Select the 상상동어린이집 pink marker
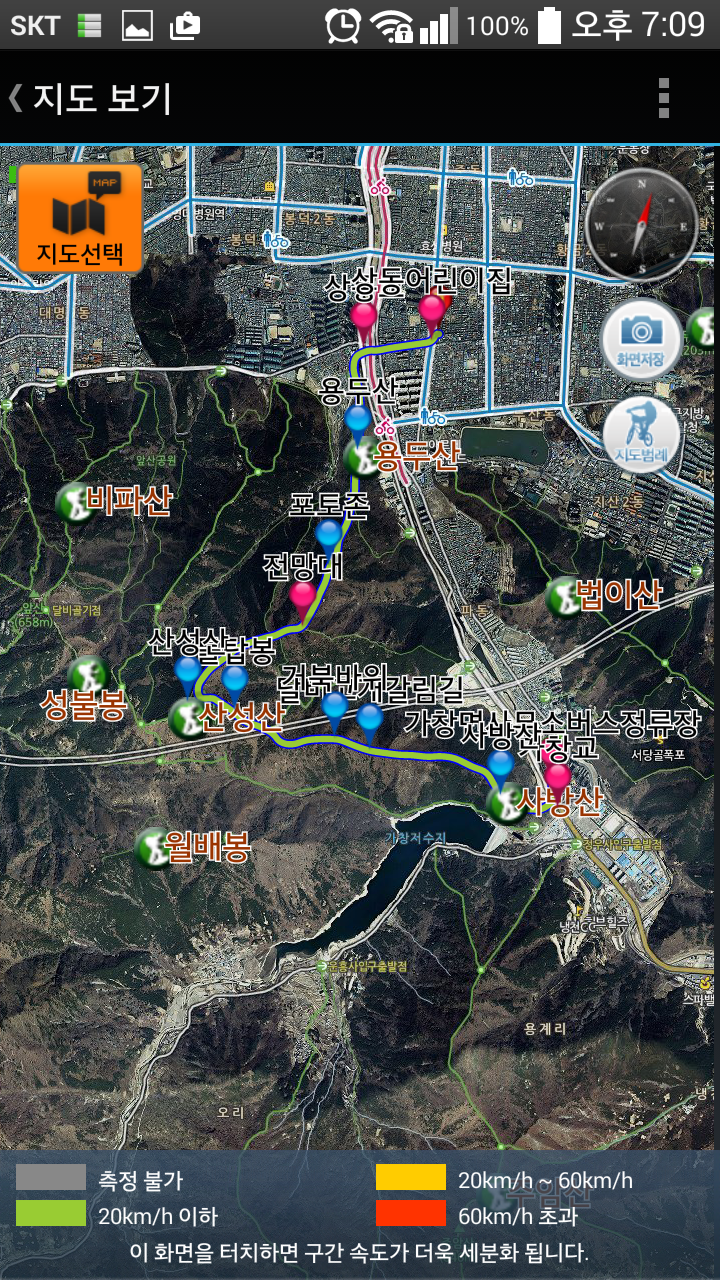720x1280 pixels. (x=432, y=311)
